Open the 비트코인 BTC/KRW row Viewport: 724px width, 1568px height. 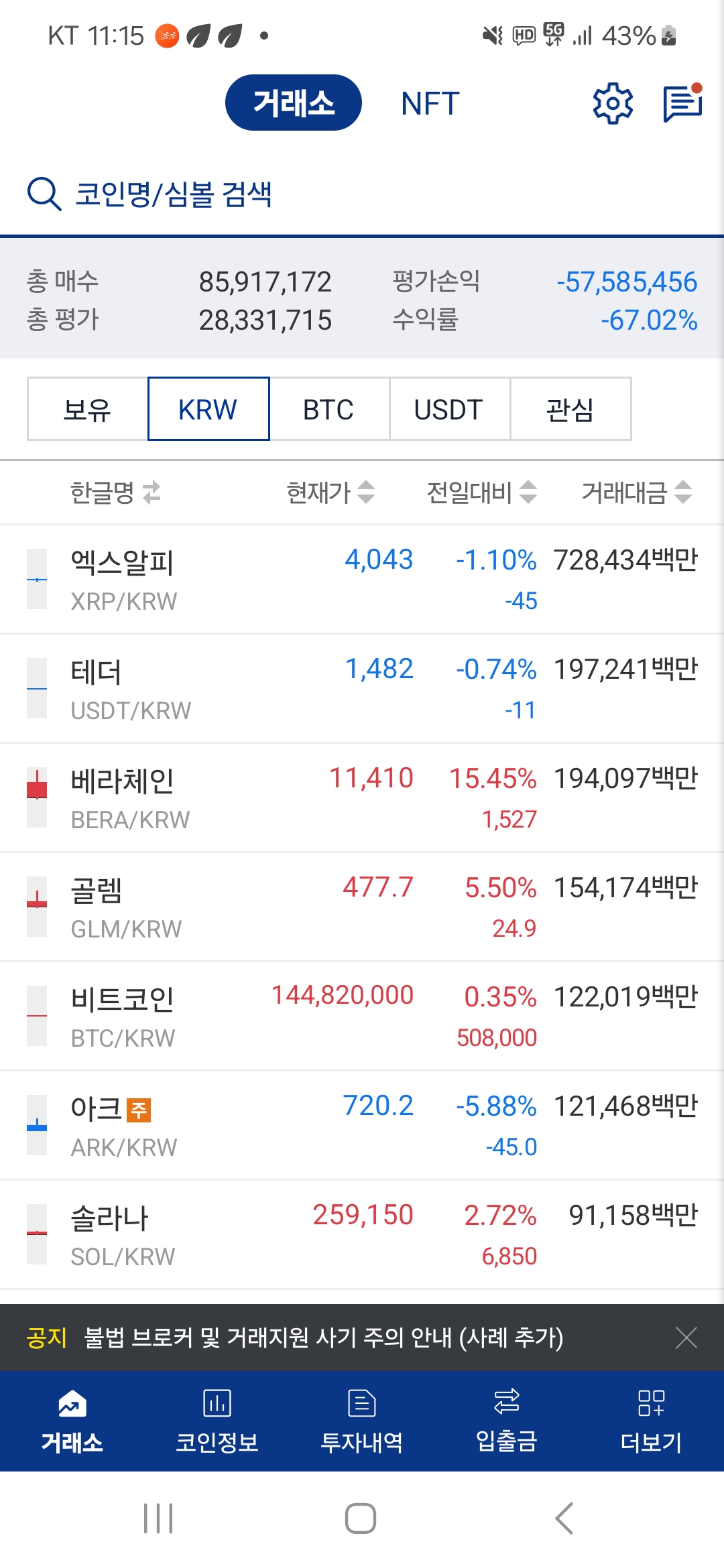coord(362,1016)
